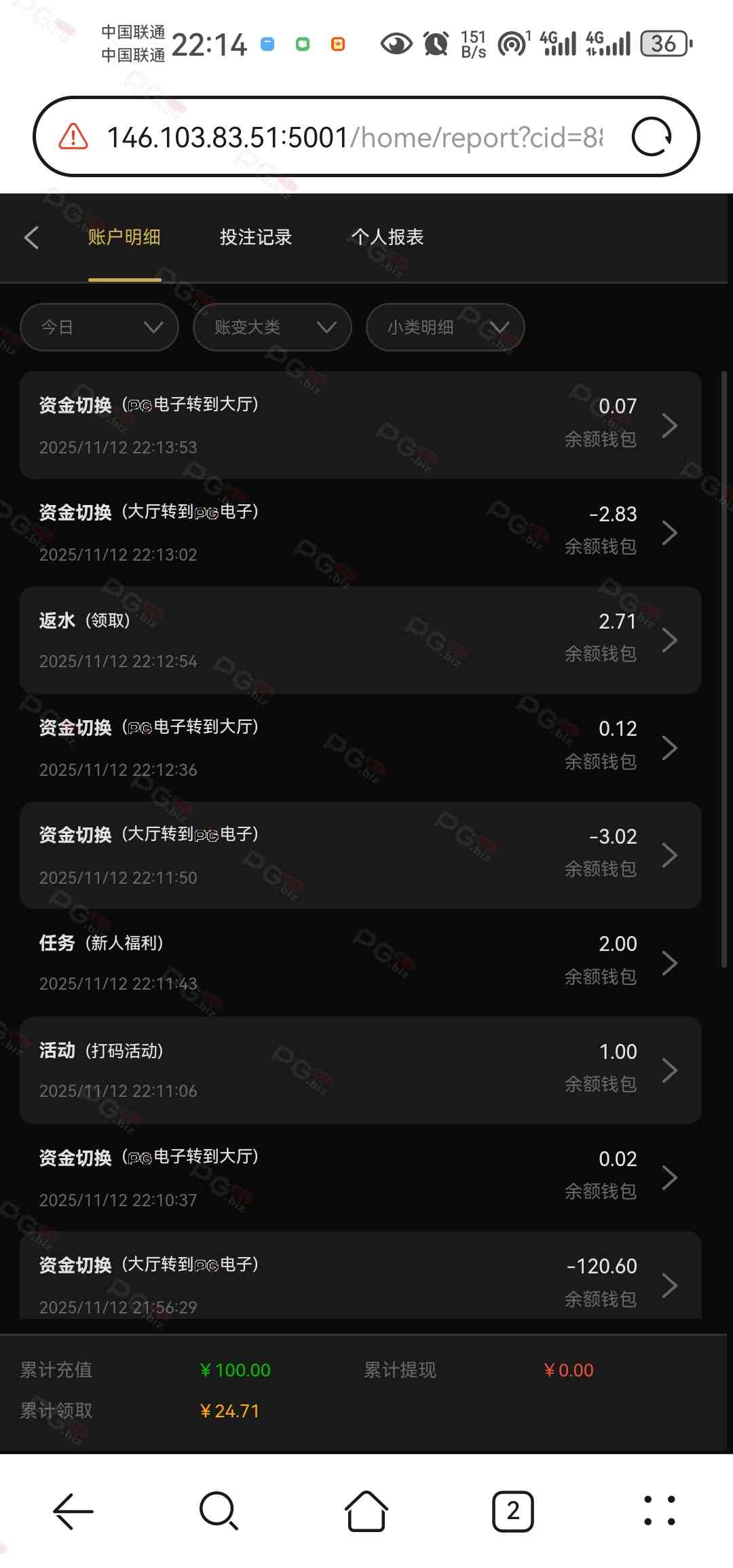Expand the 今日 date dropdown

[100, 327]
